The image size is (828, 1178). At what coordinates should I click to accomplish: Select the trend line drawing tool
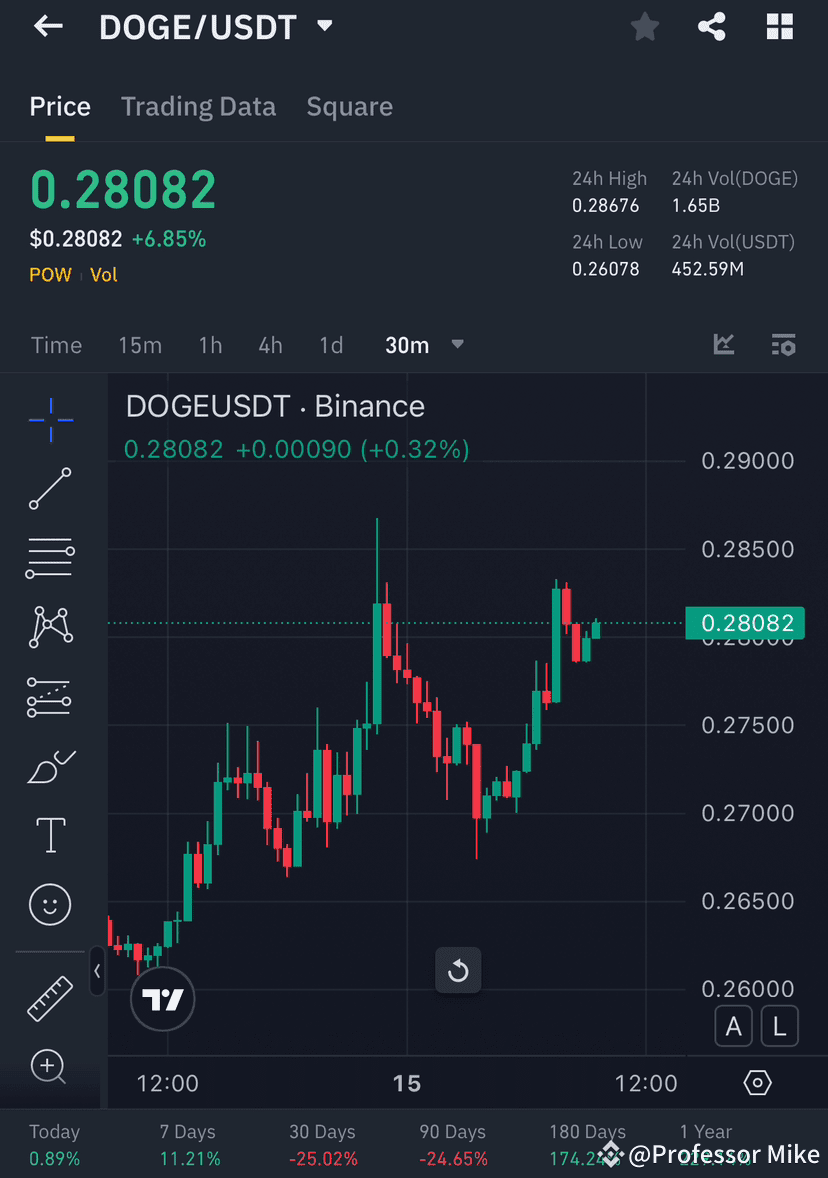50,489
